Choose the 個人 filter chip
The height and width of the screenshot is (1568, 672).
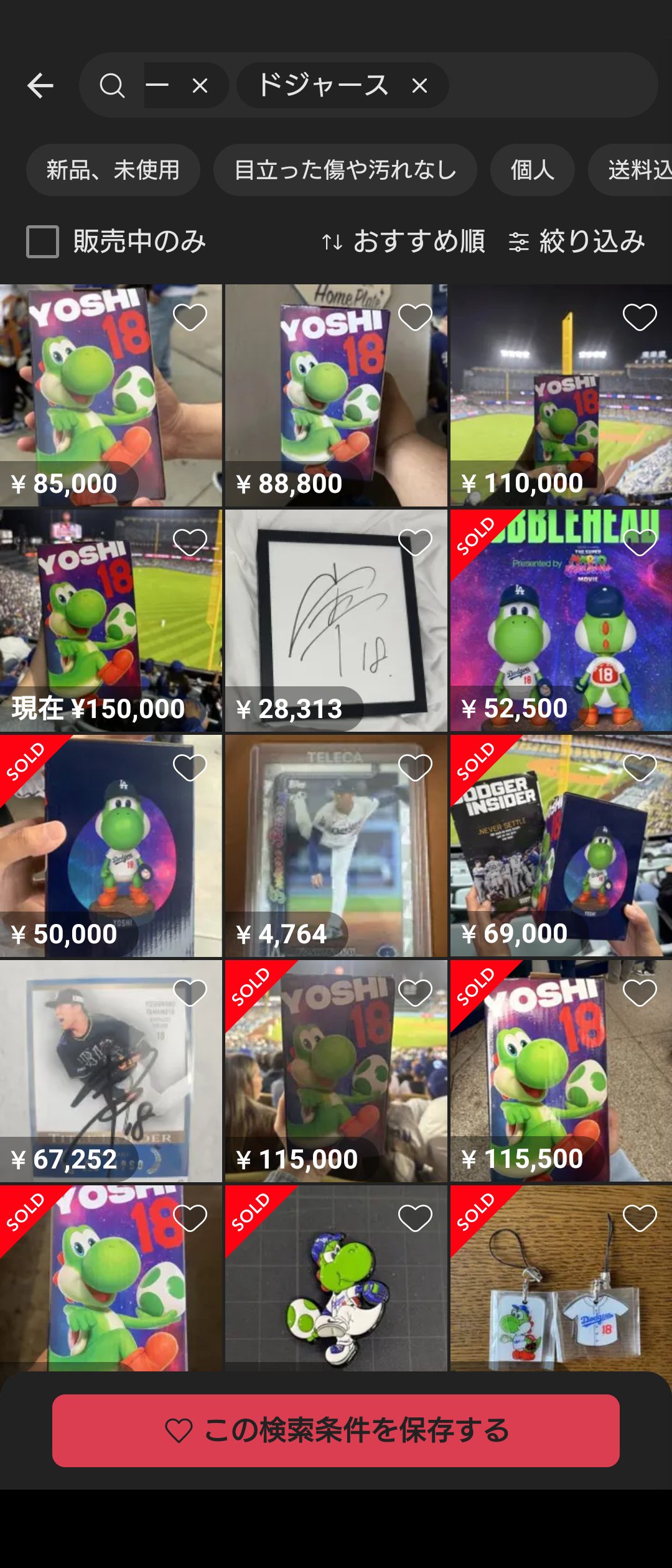[532, 170]
